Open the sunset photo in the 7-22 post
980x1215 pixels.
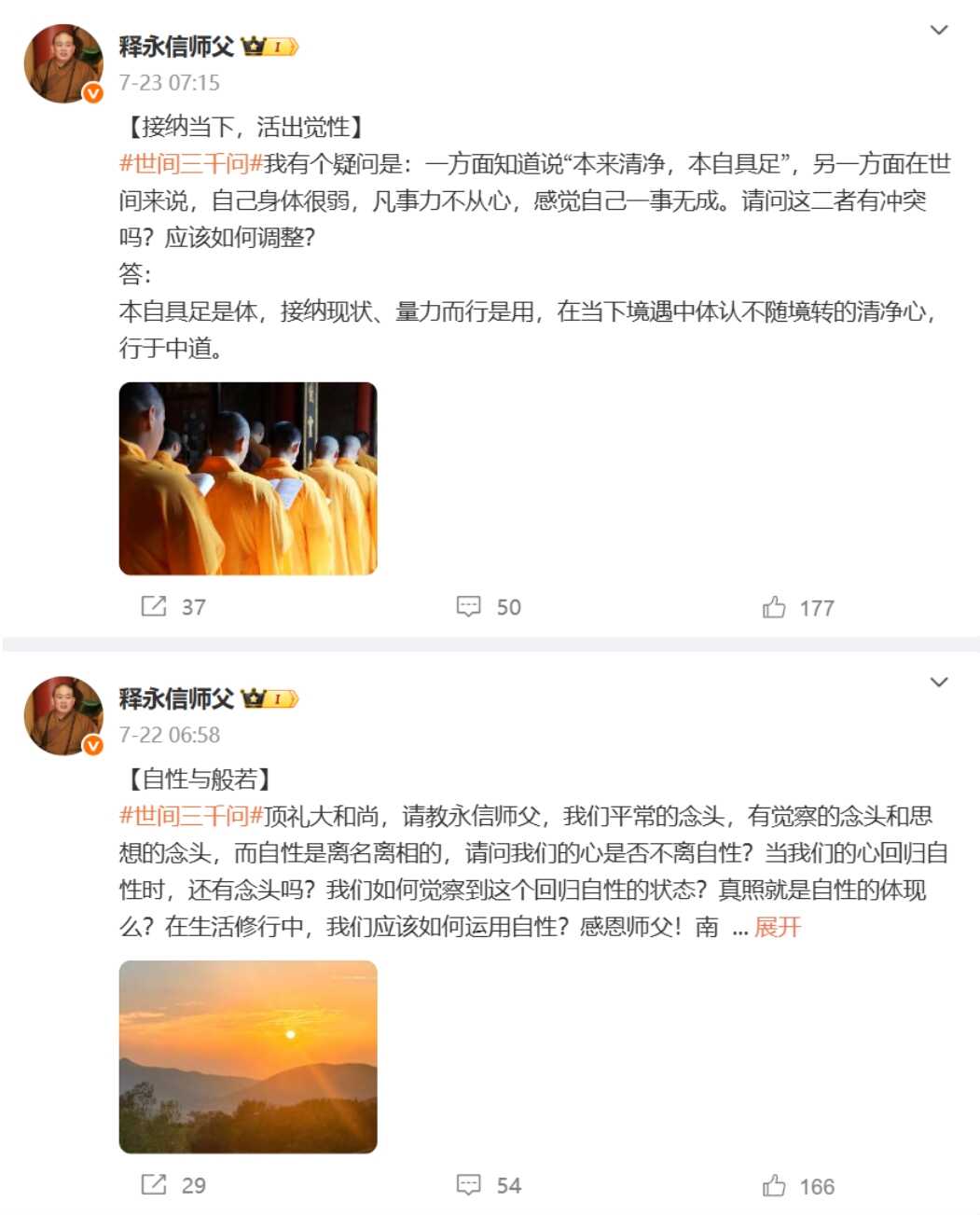(248, 1056)
